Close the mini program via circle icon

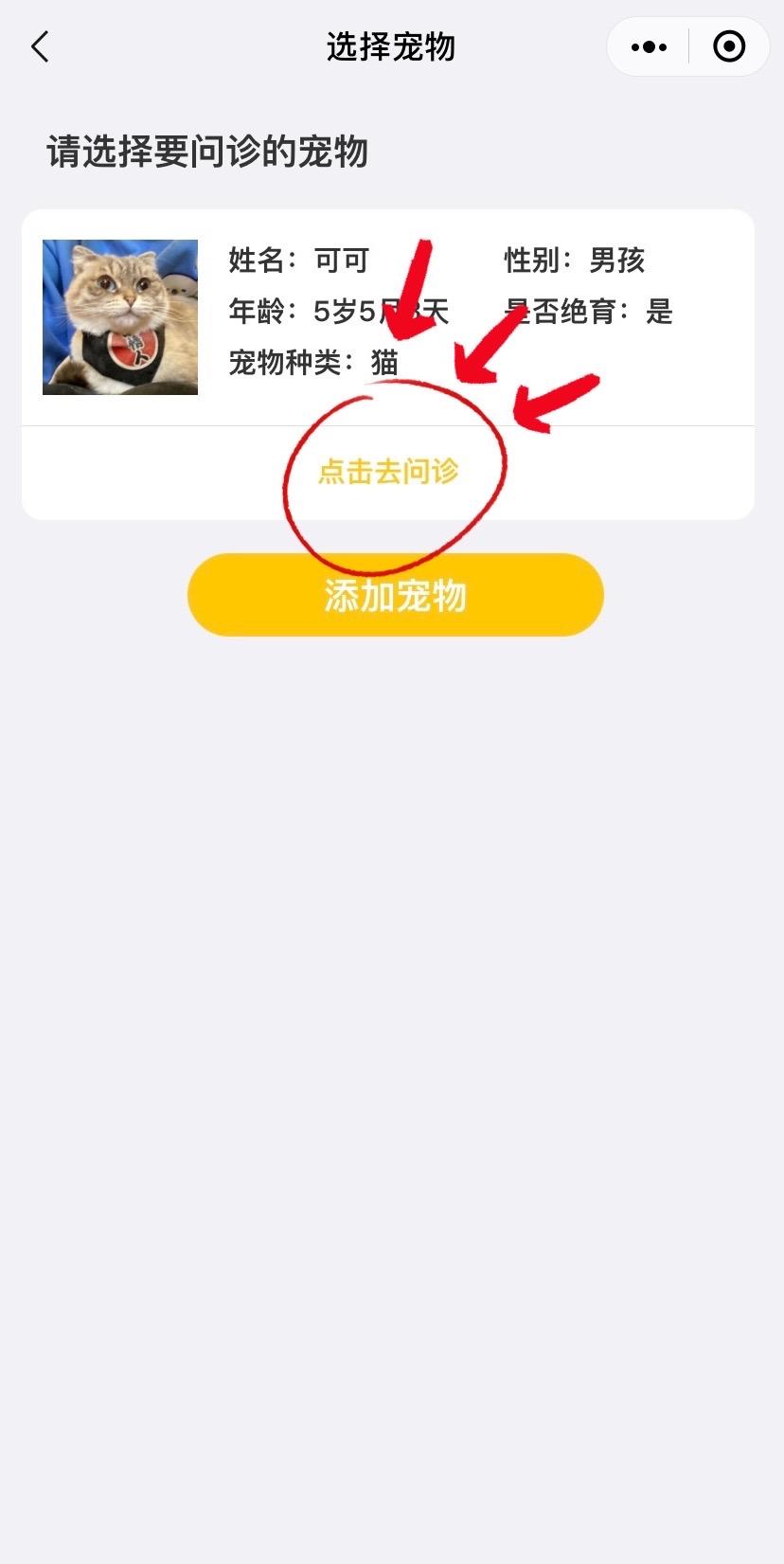[x=729, y=46]
